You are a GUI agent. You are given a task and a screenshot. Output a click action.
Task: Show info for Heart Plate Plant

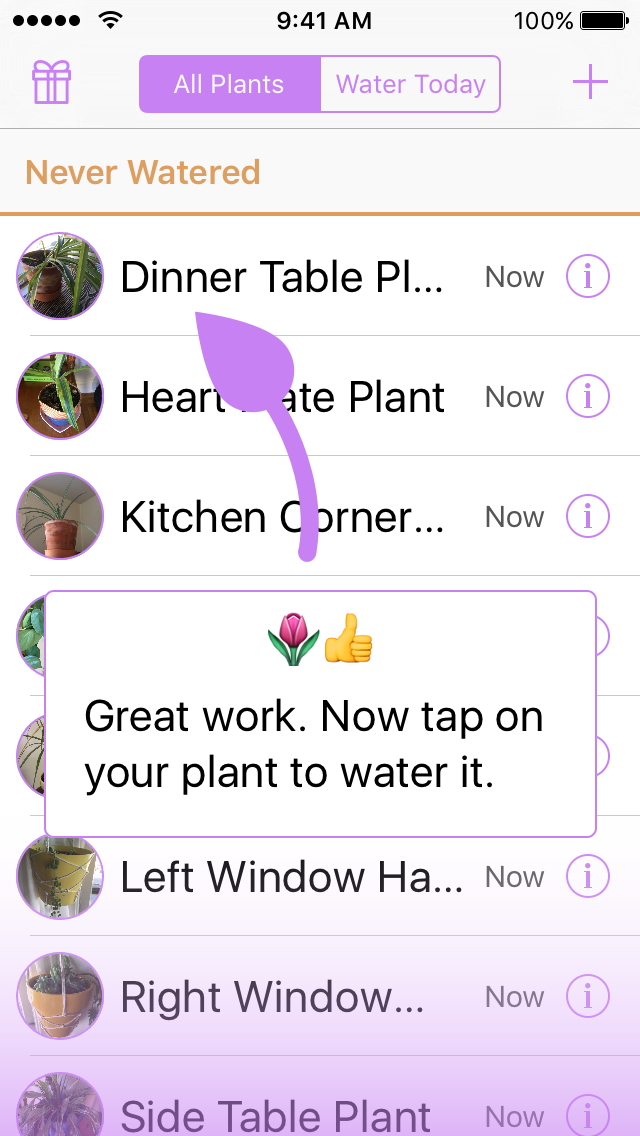pos(588,397)
